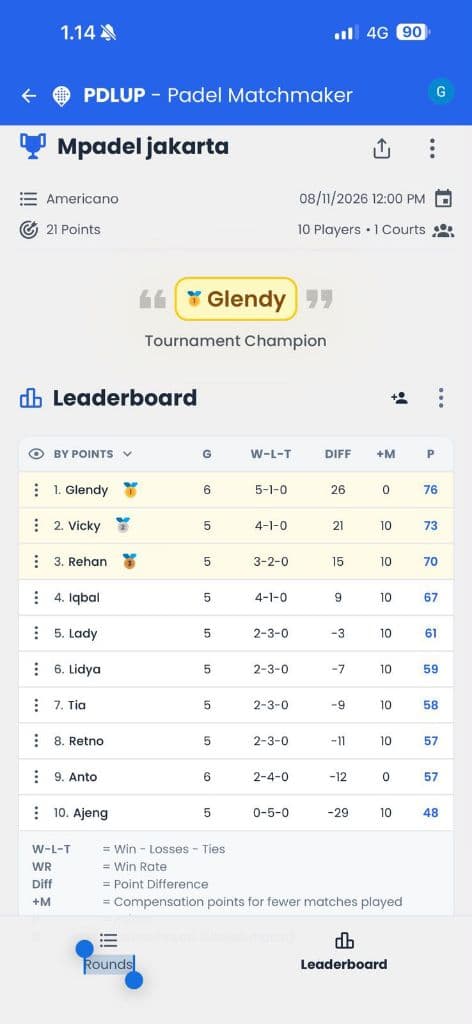Viewport: 472px width, 1024px height.
Task: Open the options menu for Ajeng's row
Action: tap(37, 813)
